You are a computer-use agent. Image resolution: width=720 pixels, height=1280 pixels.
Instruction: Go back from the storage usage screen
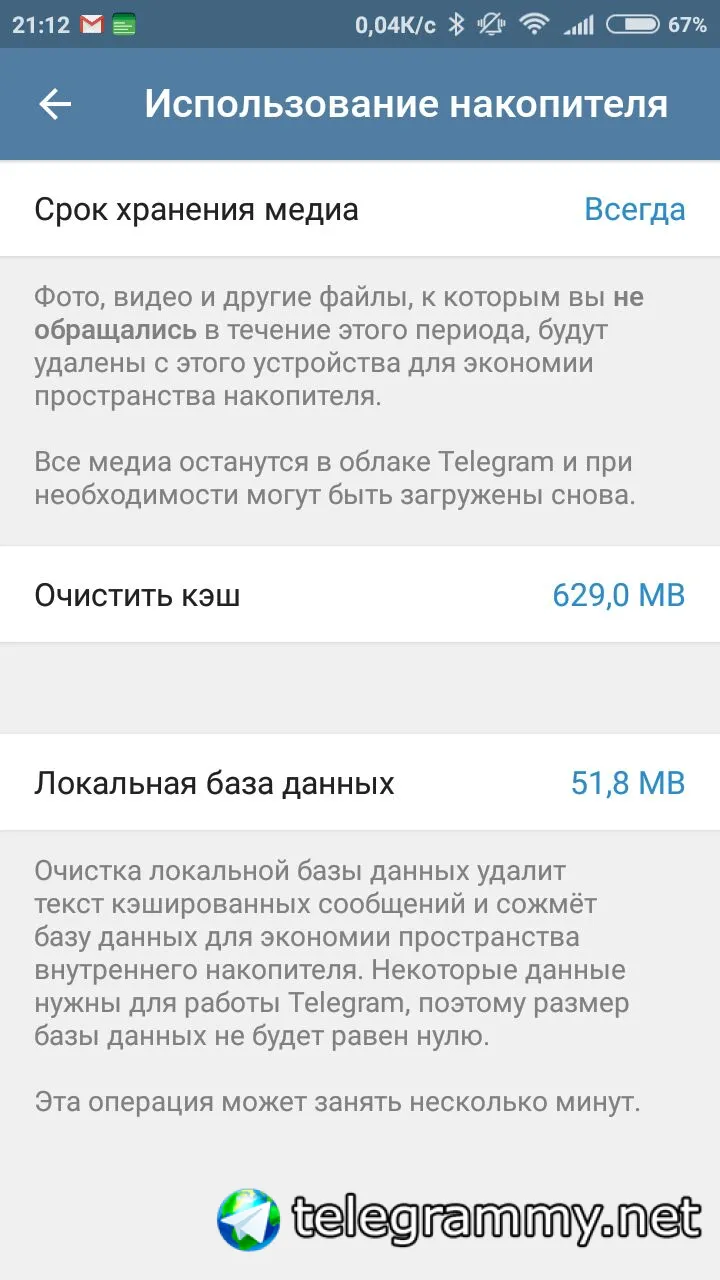tap(55, 104)
